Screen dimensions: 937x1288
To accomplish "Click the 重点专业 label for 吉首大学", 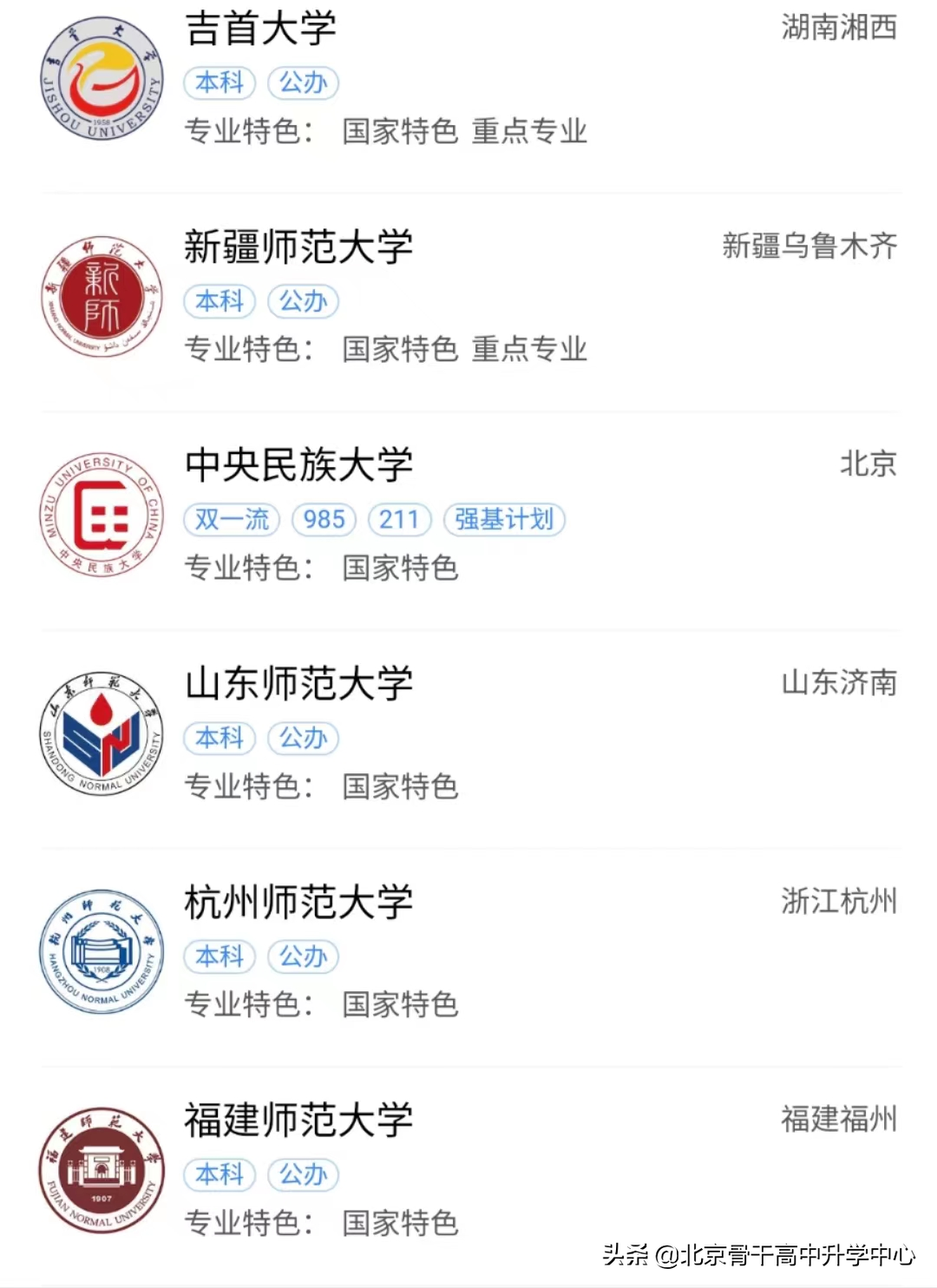I will coord(529,132).
